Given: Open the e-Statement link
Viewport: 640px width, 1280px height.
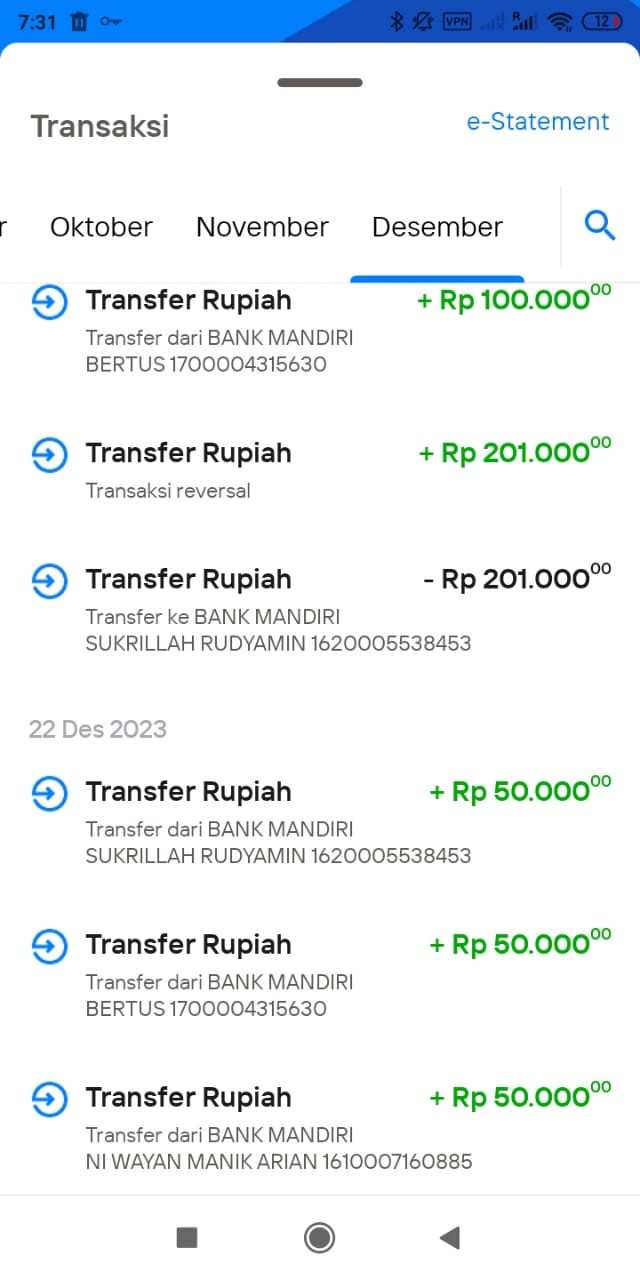Looking at the screenshot, I should coord(537,122).
